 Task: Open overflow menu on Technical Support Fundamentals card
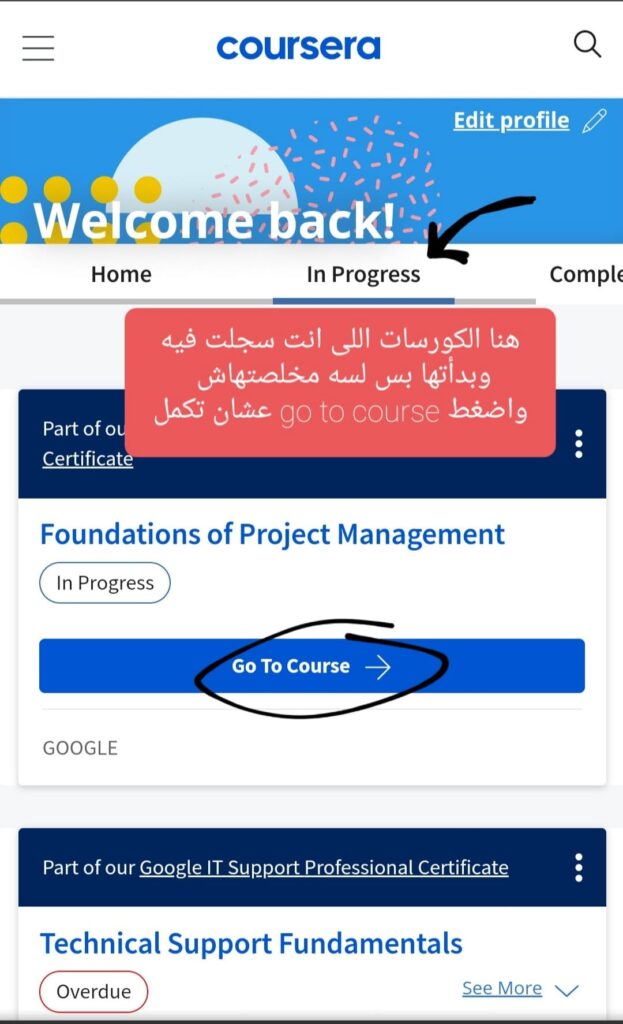(578, 867)
